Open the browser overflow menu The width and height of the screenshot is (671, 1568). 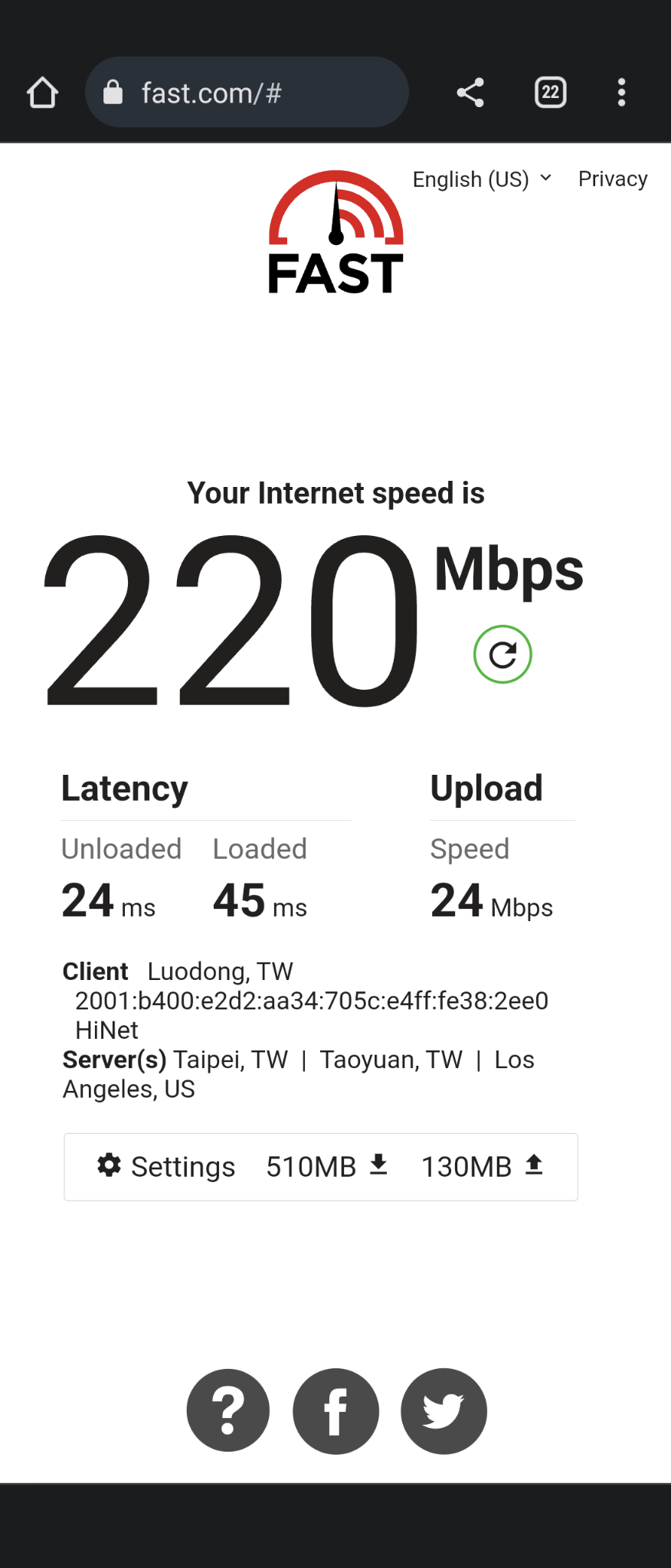[621, 93]
